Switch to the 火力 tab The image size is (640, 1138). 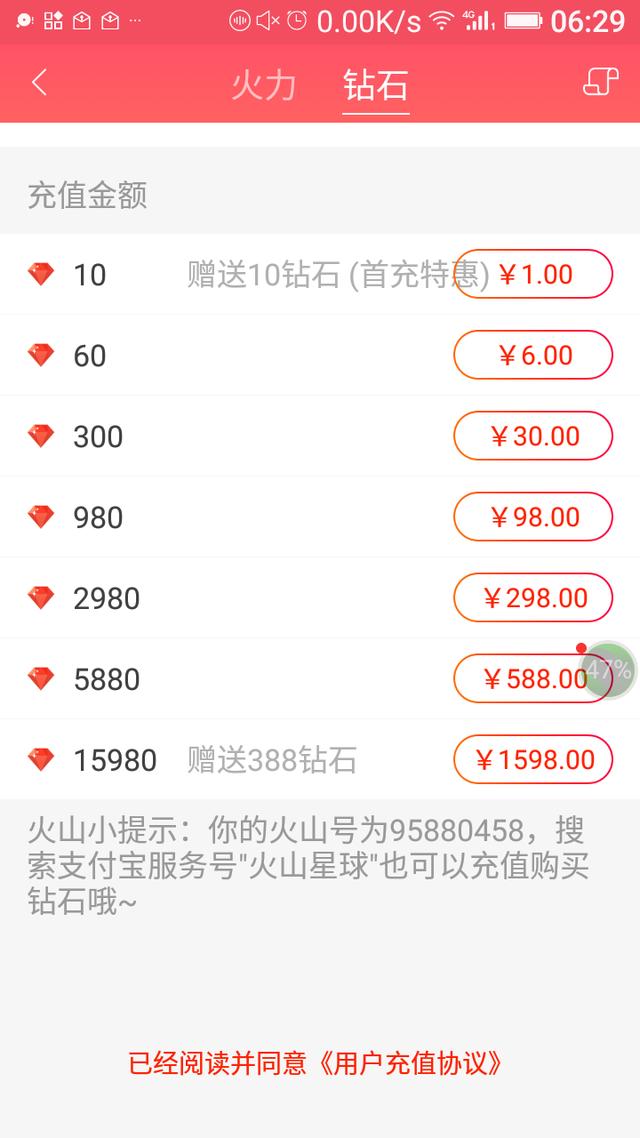point(264,85)
